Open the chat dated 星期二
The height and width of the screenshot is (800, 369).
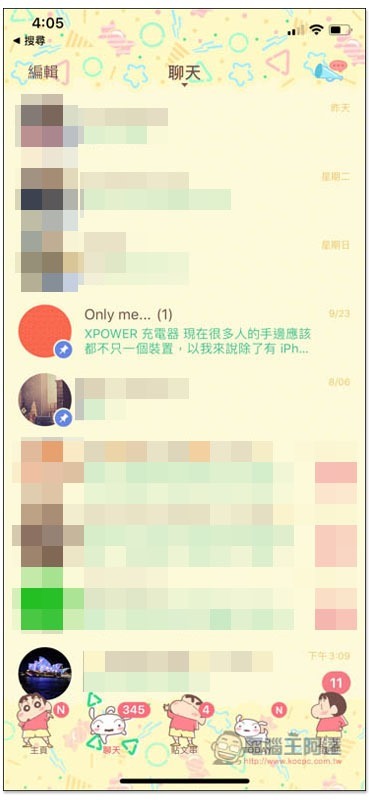pyautogui.click(x=184, y=193)
